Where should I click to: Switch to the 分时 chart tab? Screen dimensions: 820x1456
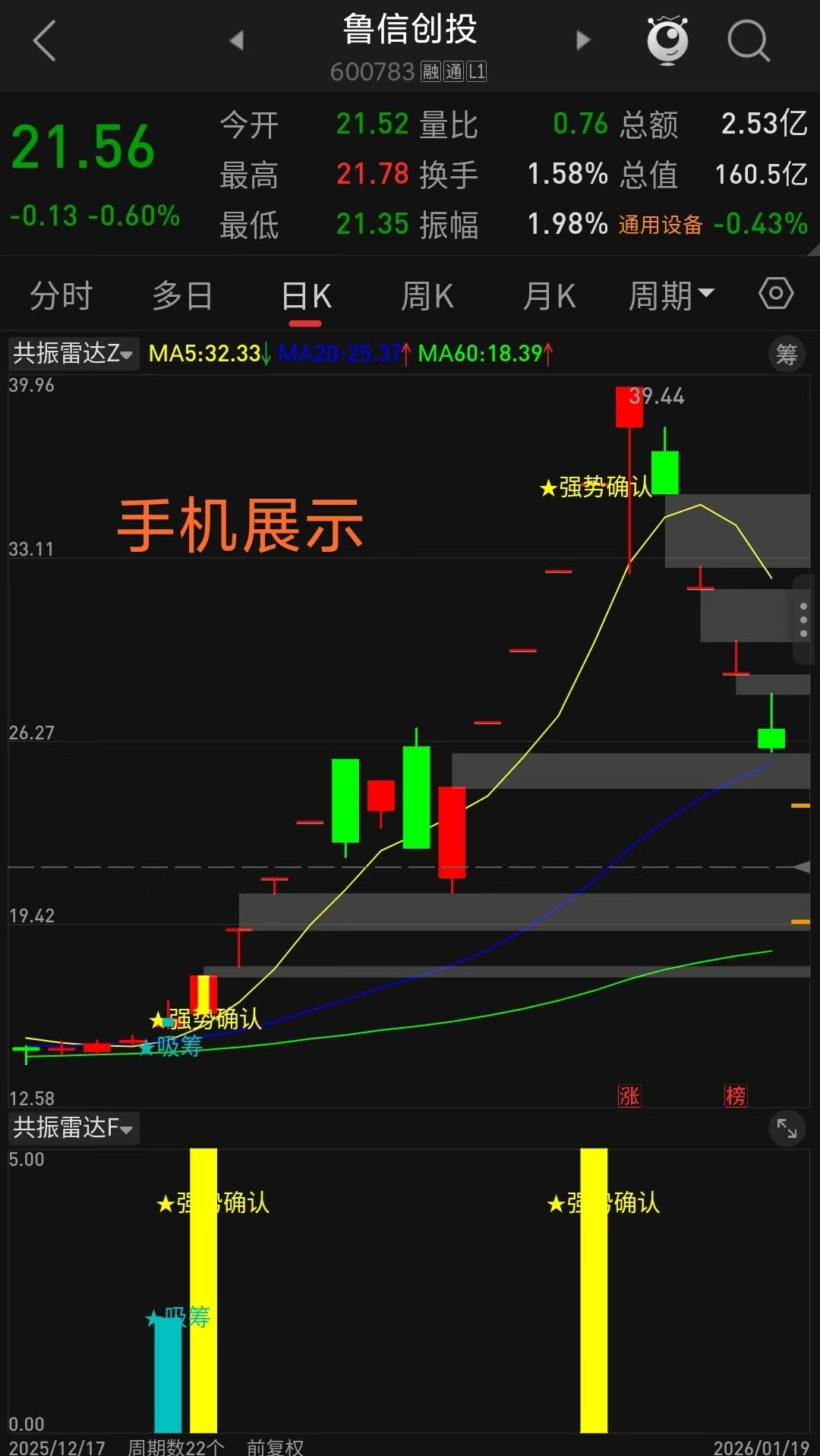click(61, 295)
